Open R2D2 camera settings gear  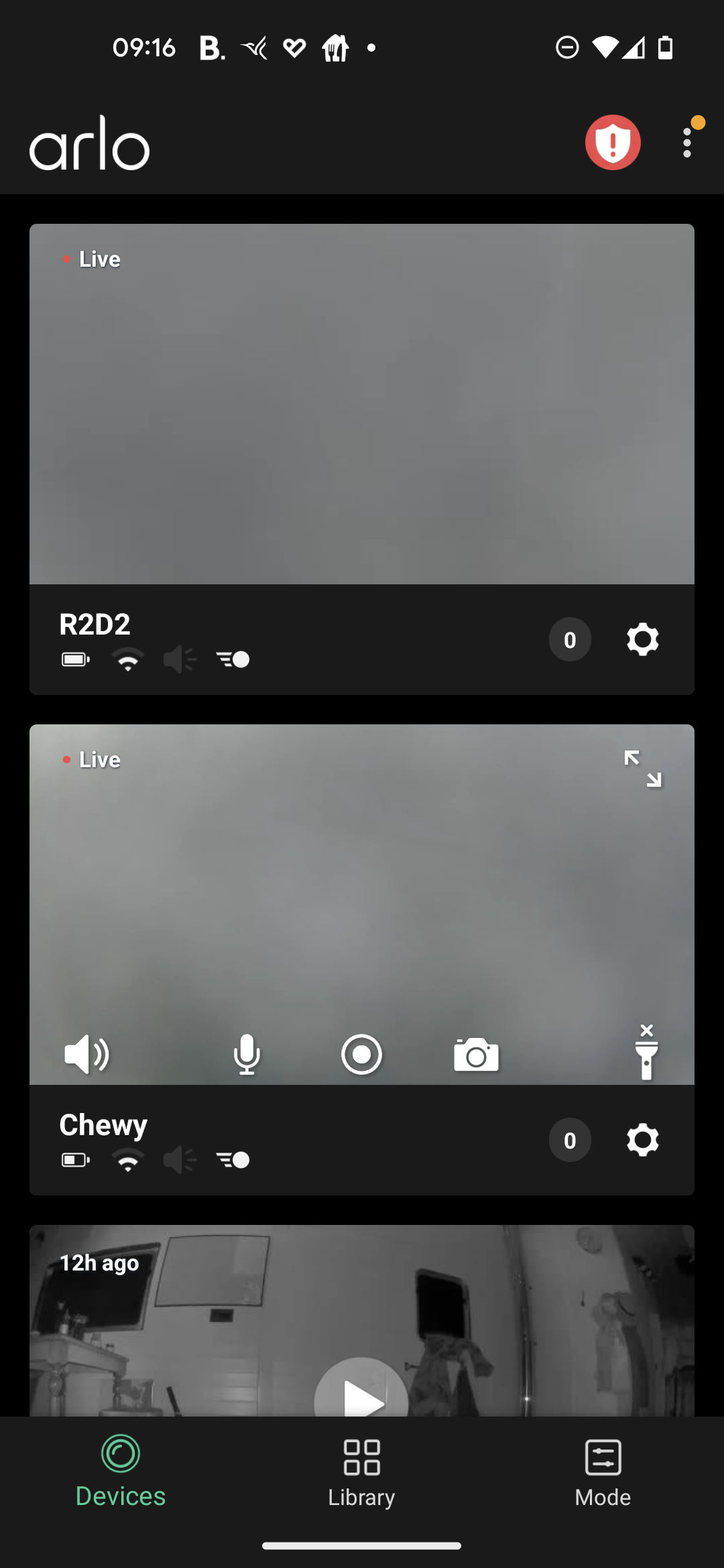[x=642, y=639]
